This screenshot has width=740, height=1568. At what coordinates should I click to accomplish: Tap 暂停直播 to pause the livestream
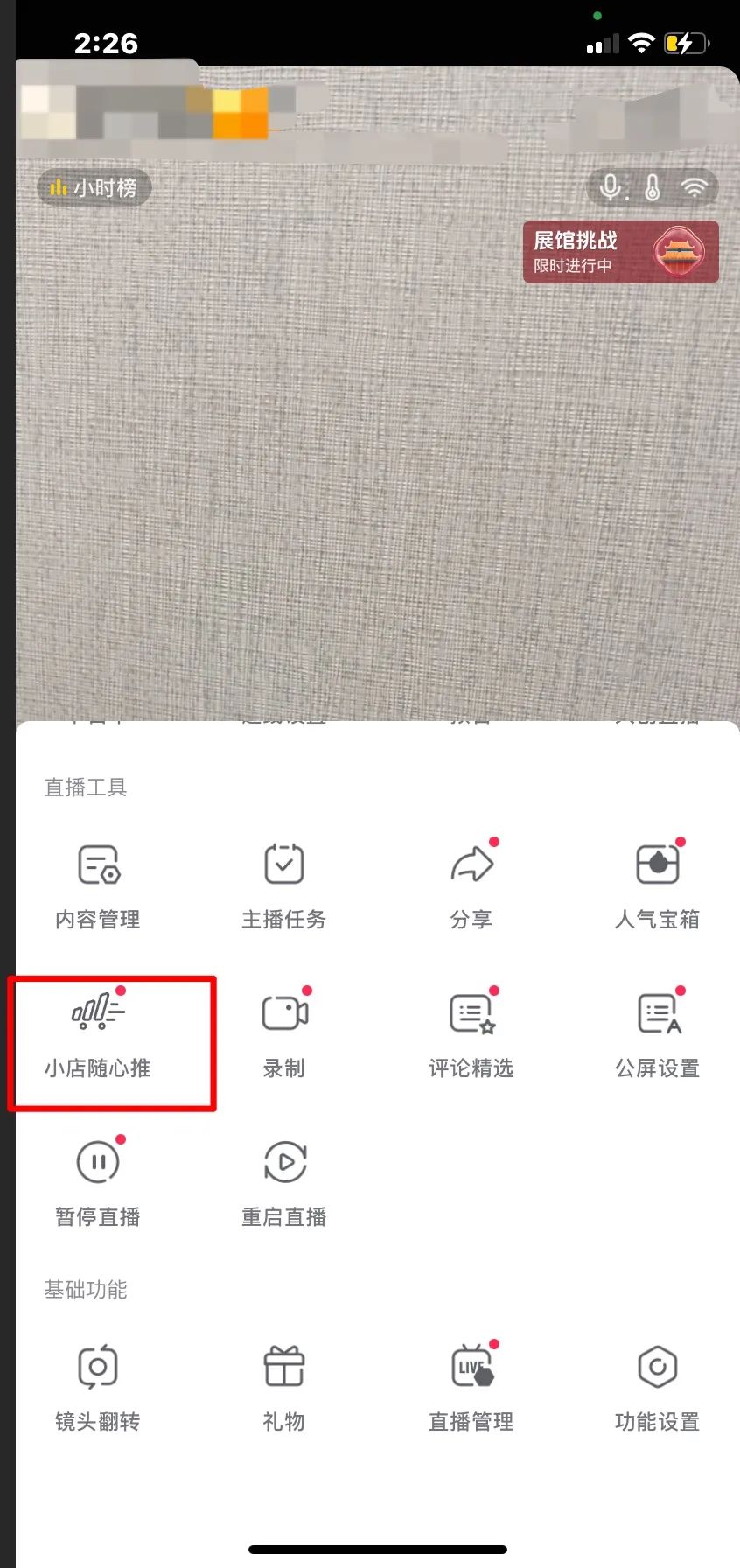[x=98, y=1182]
